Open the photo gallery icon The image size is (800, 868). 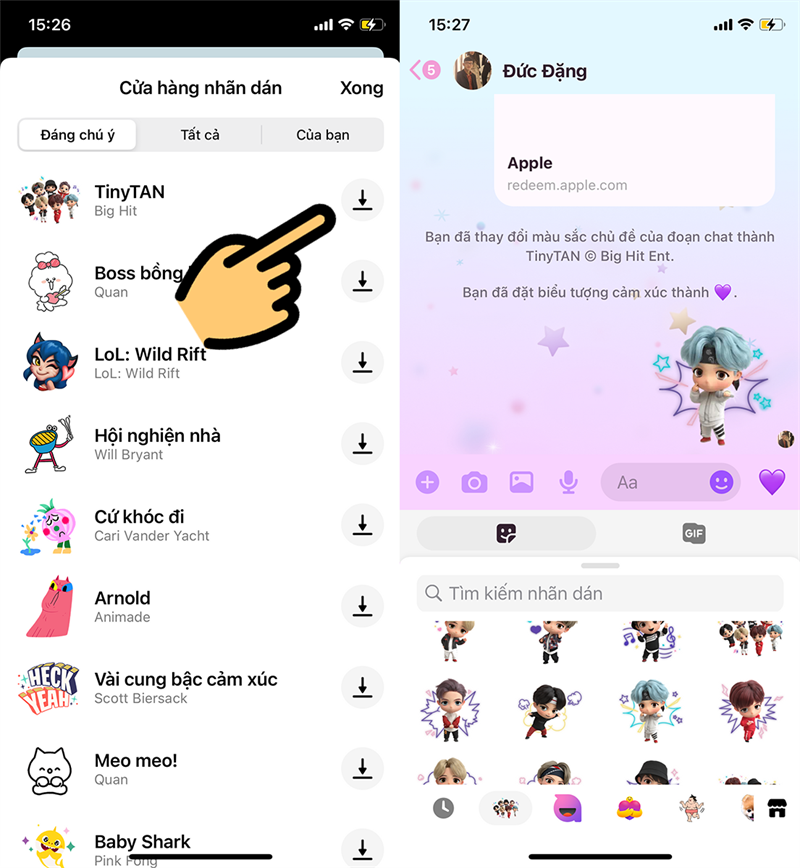[x=521, y=482]
